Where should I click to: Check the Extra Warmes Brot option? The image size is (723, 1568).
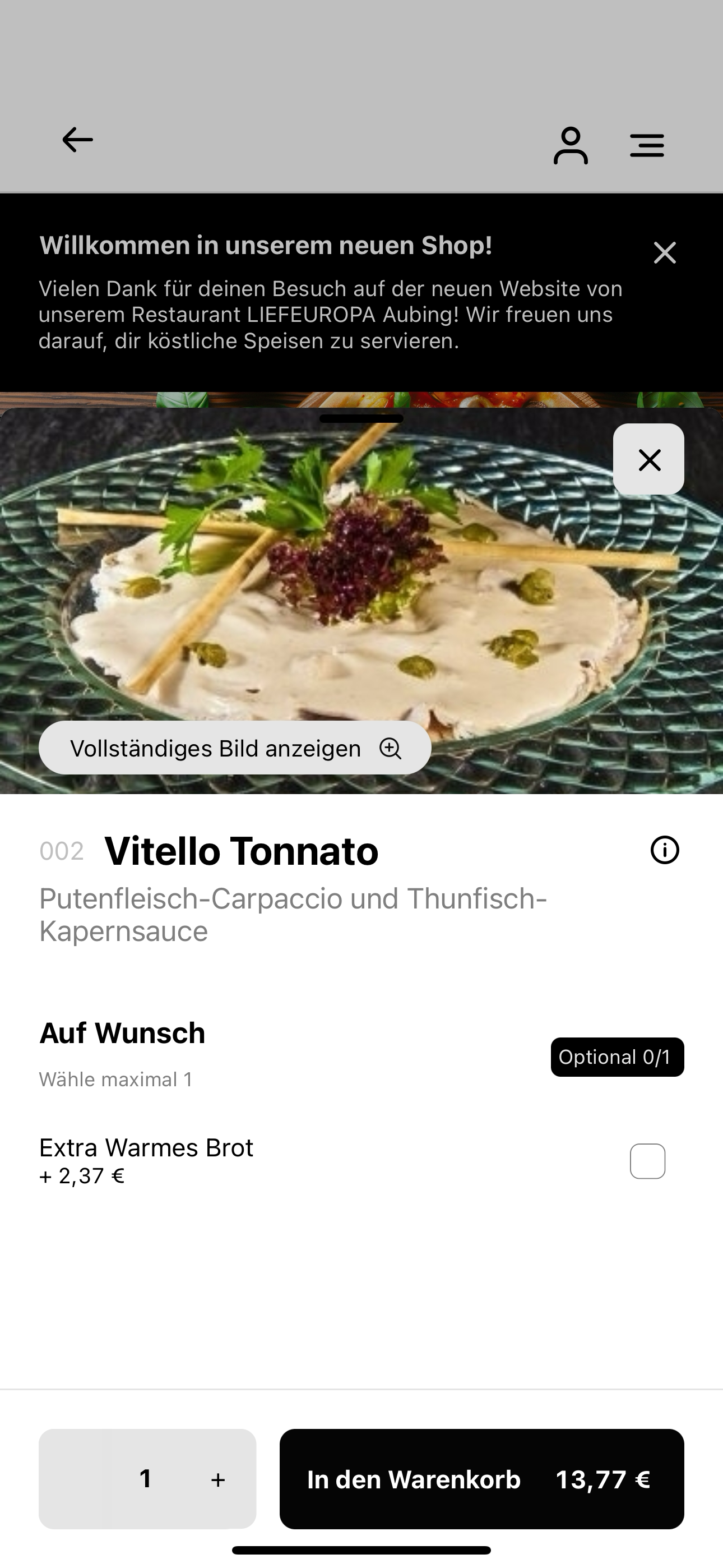(647, 1161)
